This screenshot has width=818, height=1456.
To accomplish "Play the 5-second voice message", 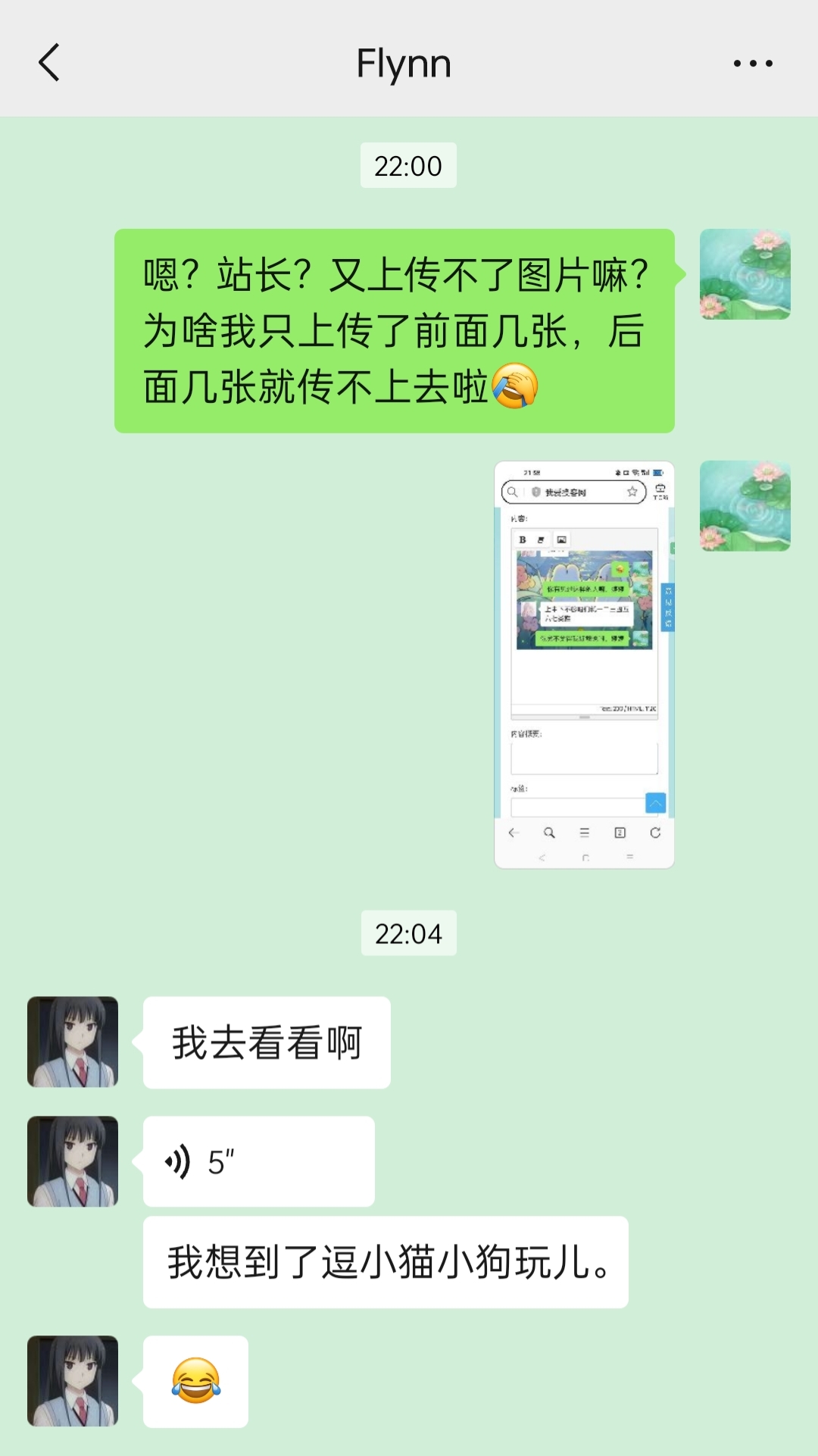I will point(258,1161).
